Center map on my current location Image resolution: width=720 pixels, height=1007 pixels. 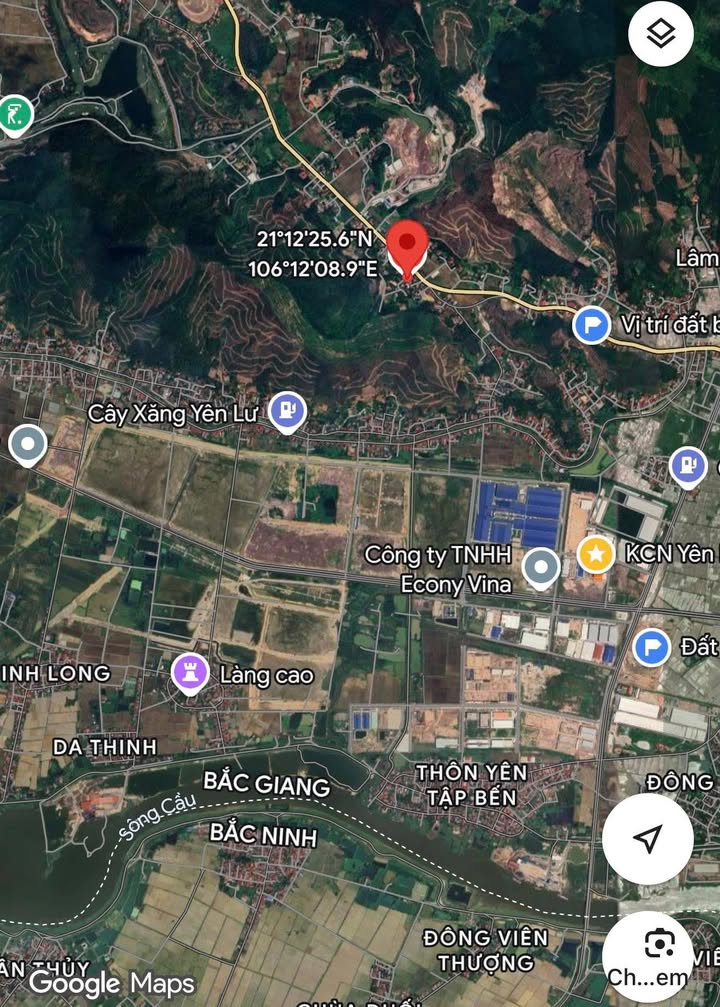[x=647, y=838]
